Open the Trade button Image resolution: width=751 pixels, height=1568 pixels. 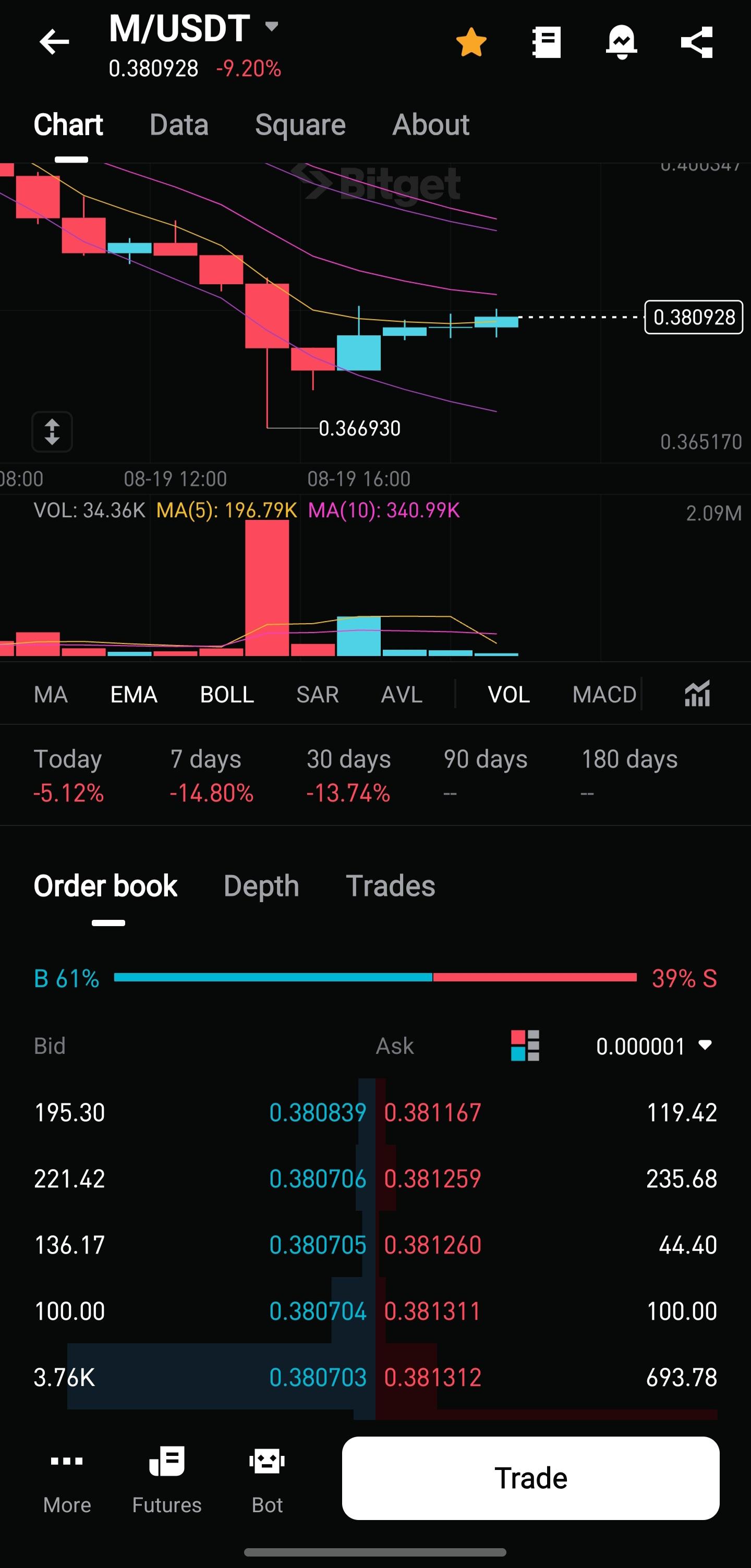click(x=530, y=1478)
